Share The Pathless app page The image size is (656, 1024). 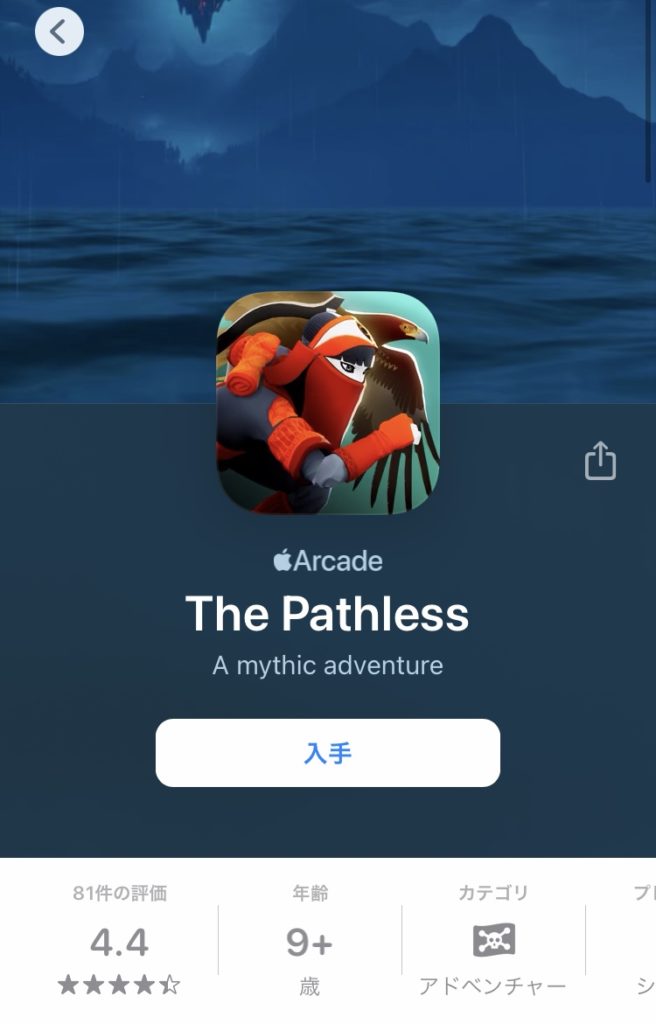600,461
